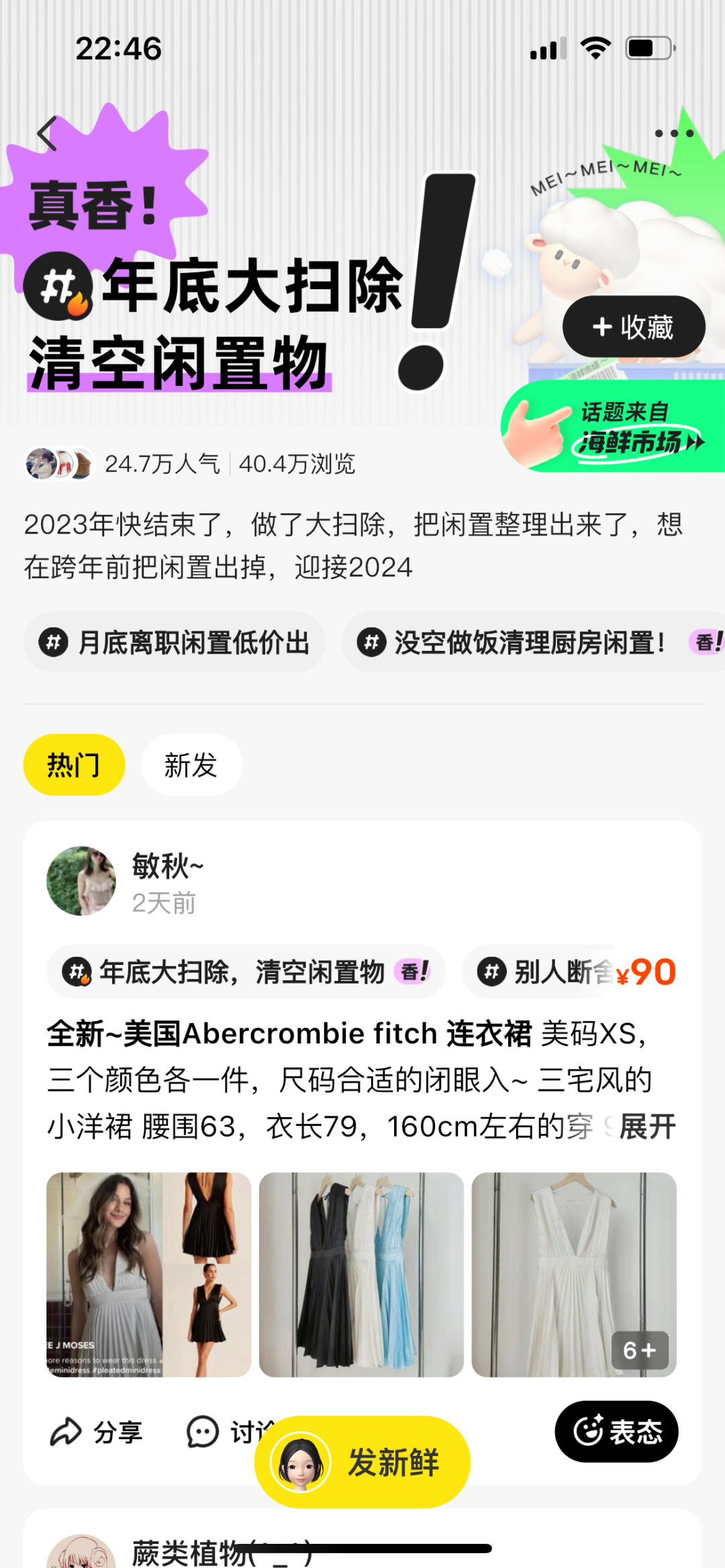This screenshot has height=1568, width=725.
Task: Switch to the 热门 tab
Action: click(74, 765)
